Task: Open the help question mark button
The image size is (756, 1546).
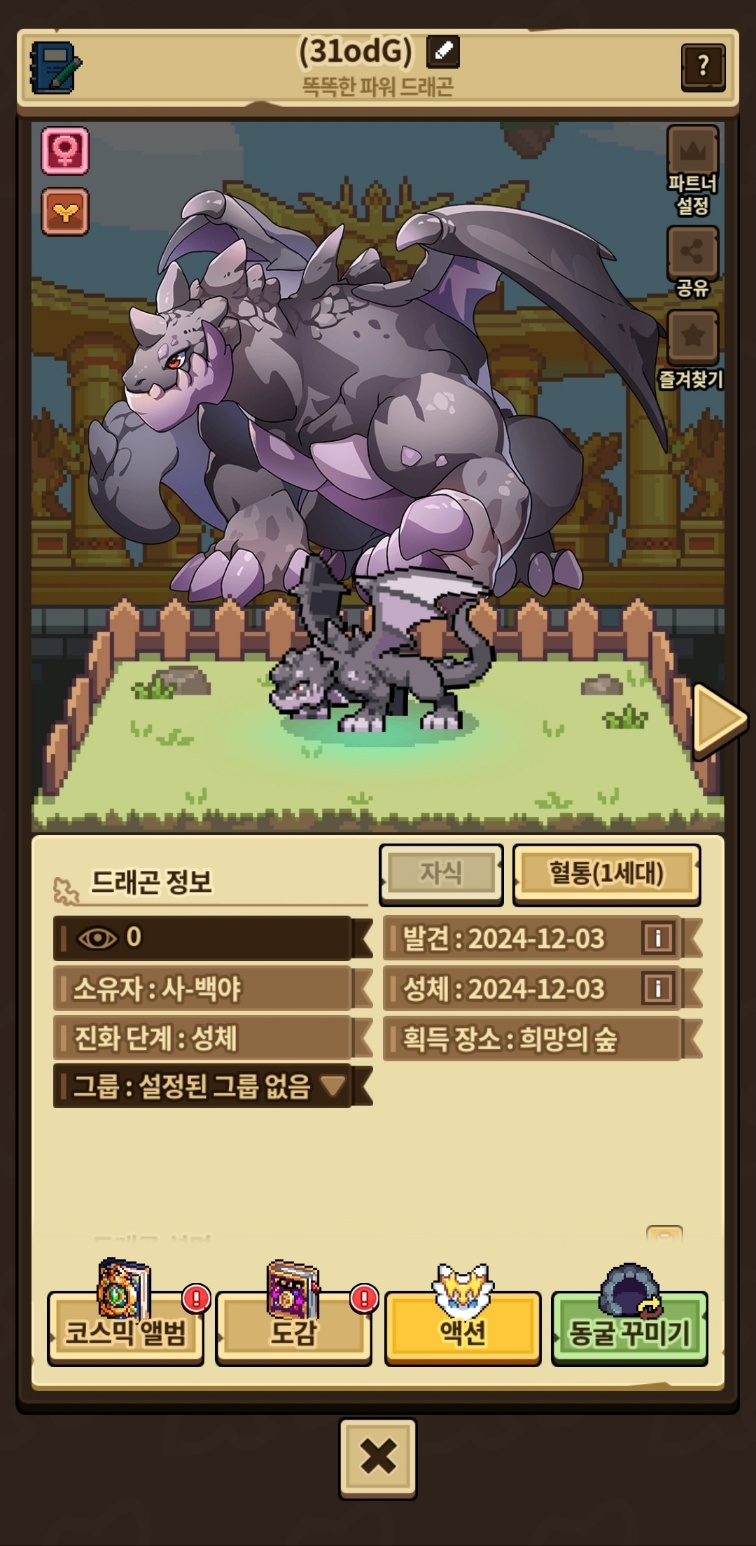Action: (x=703, y=67)
